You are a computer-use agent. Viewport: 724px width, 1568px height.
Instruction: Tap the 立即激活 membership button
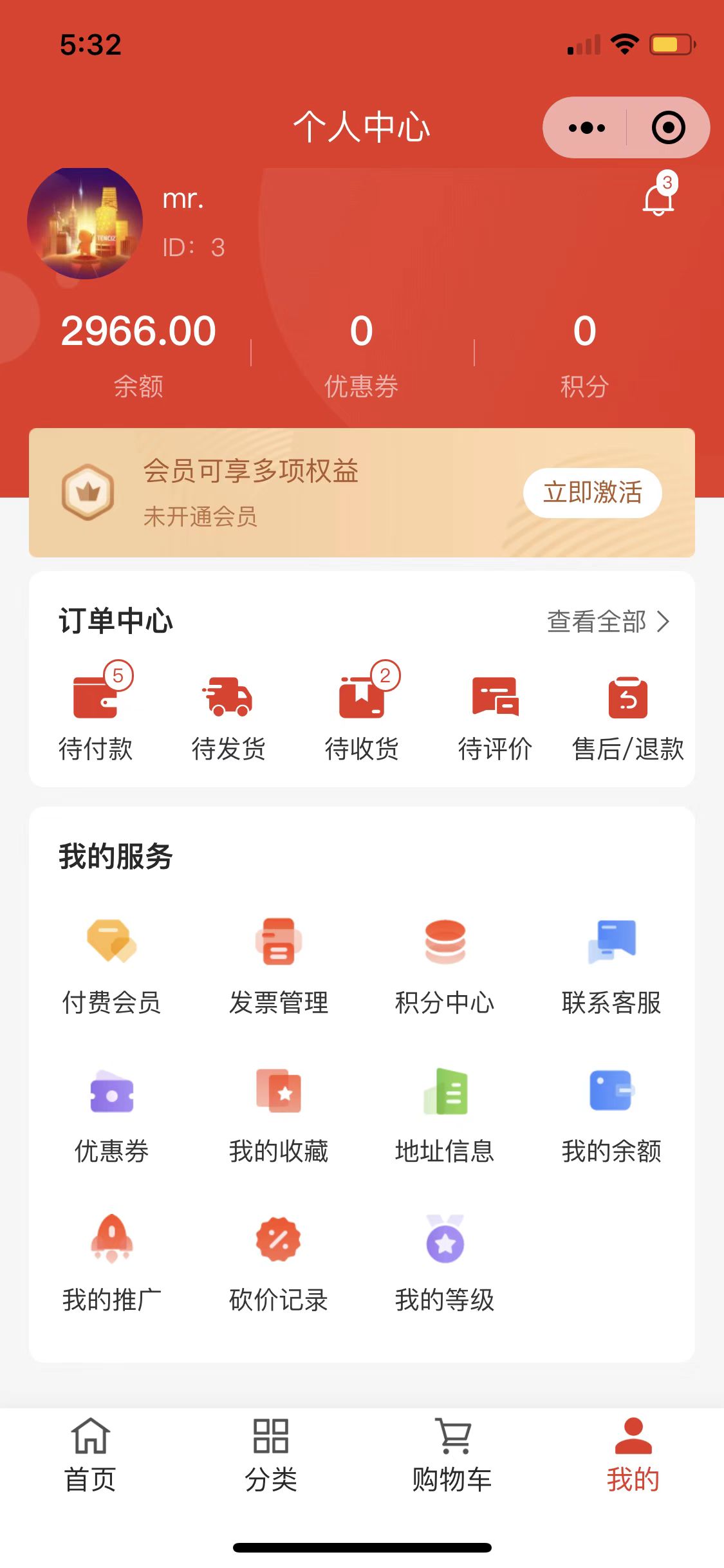[592, 492]
